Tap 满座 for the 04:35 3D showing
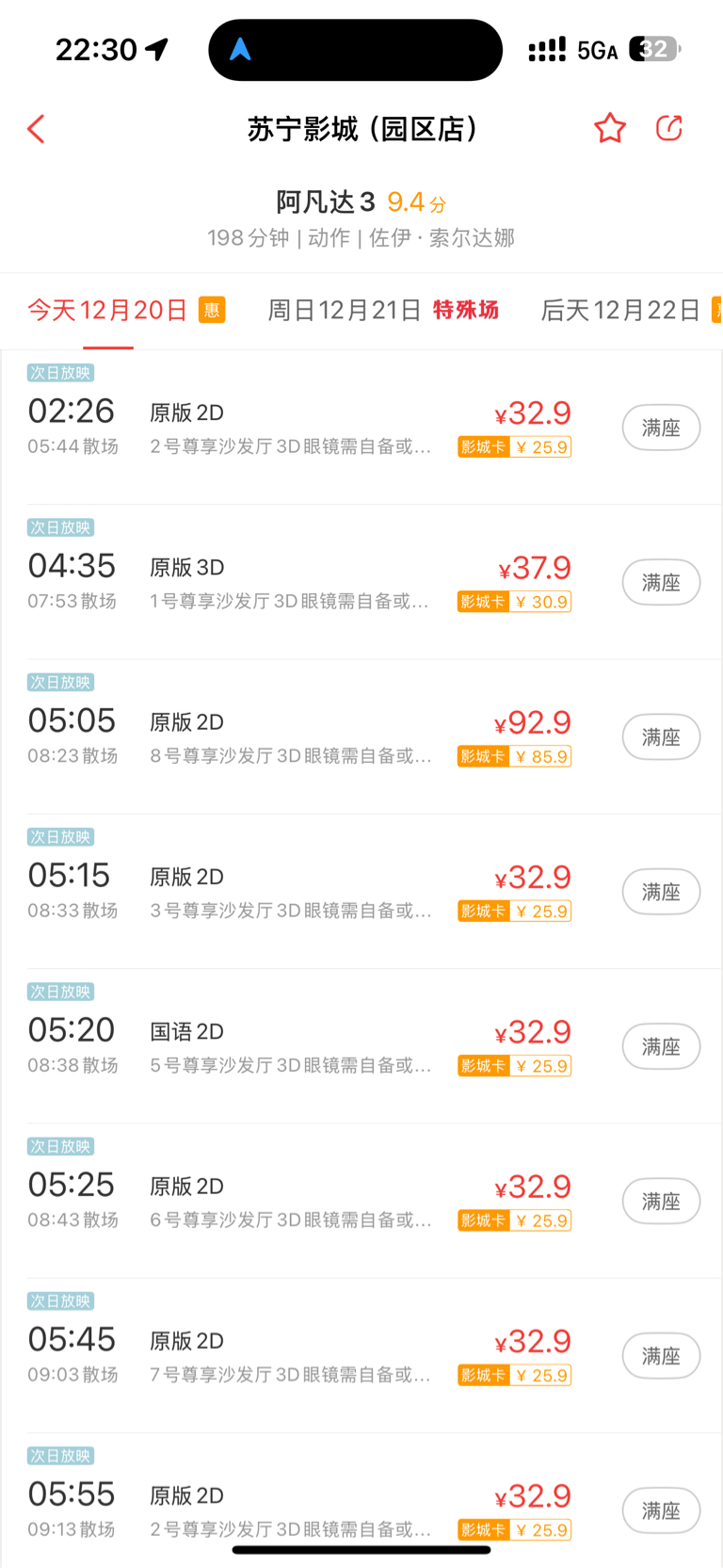The height and width of the screenshot is (1568, 723). [661, 583]
